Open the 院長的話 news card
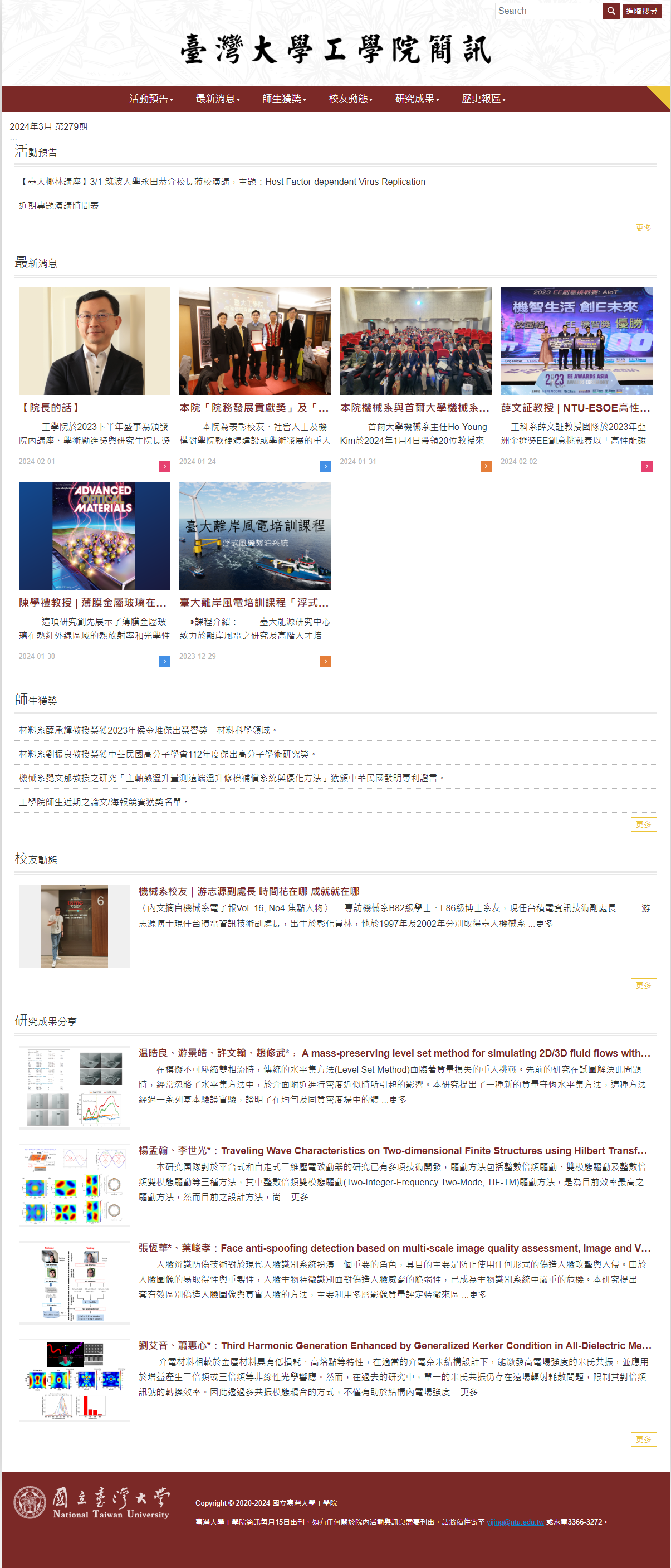 click(50, 408)
